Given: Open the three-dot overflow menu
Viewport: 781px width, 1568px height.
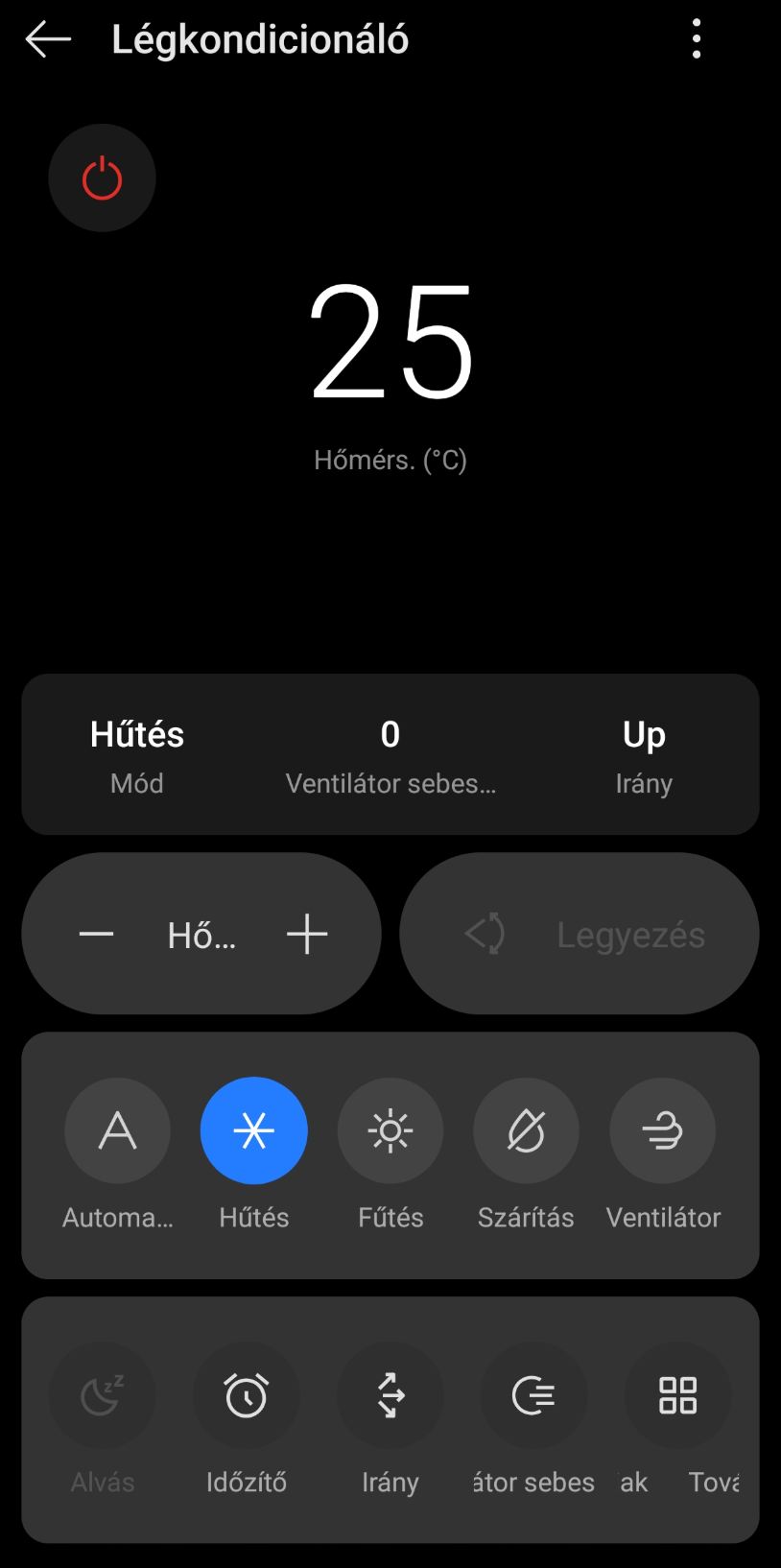Looking at the screenshot, I should pyautogui.click(x=697, y=39).
